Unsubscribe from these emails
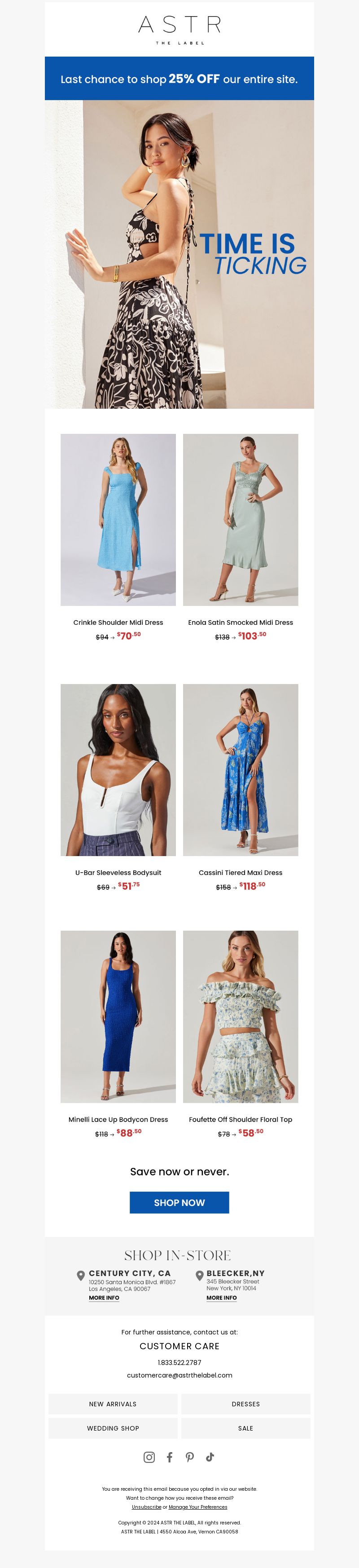 pyautogui.click(x=147, y=1507)
